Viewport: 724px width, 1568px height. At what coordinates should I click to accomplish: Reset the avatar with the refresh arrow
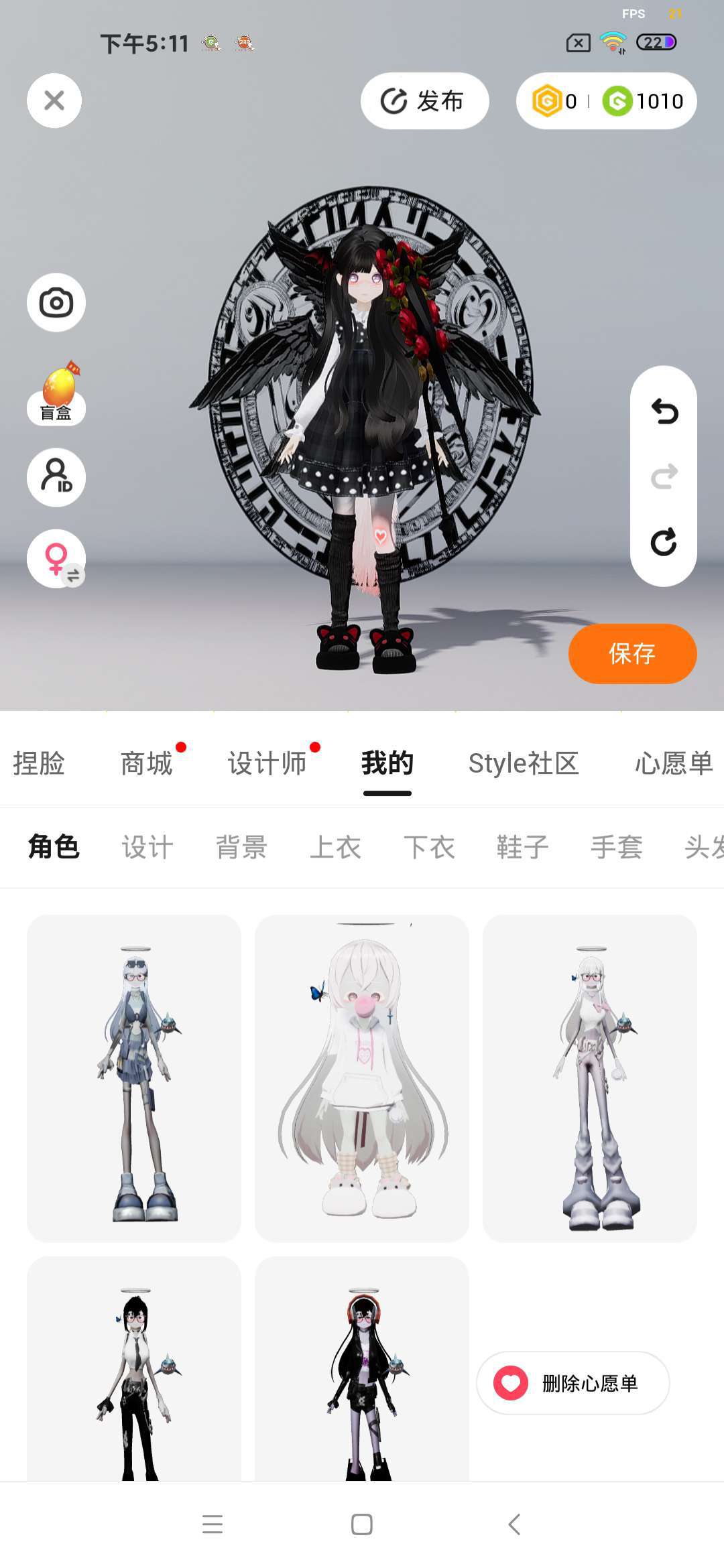pyautogui.click(x=664, y=541)
